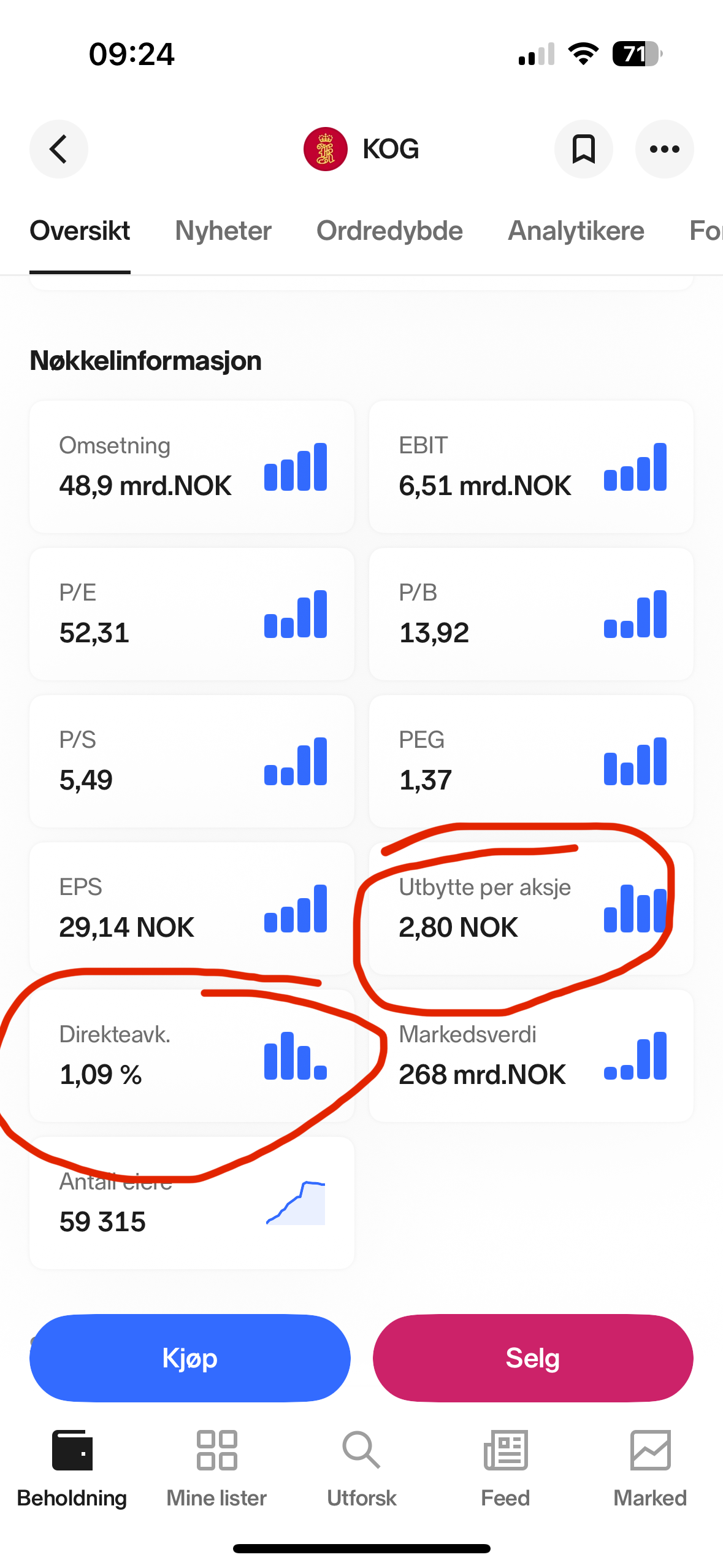The image size is (723, 1568).
Task: View P/E ratio details
Action: 192,614
